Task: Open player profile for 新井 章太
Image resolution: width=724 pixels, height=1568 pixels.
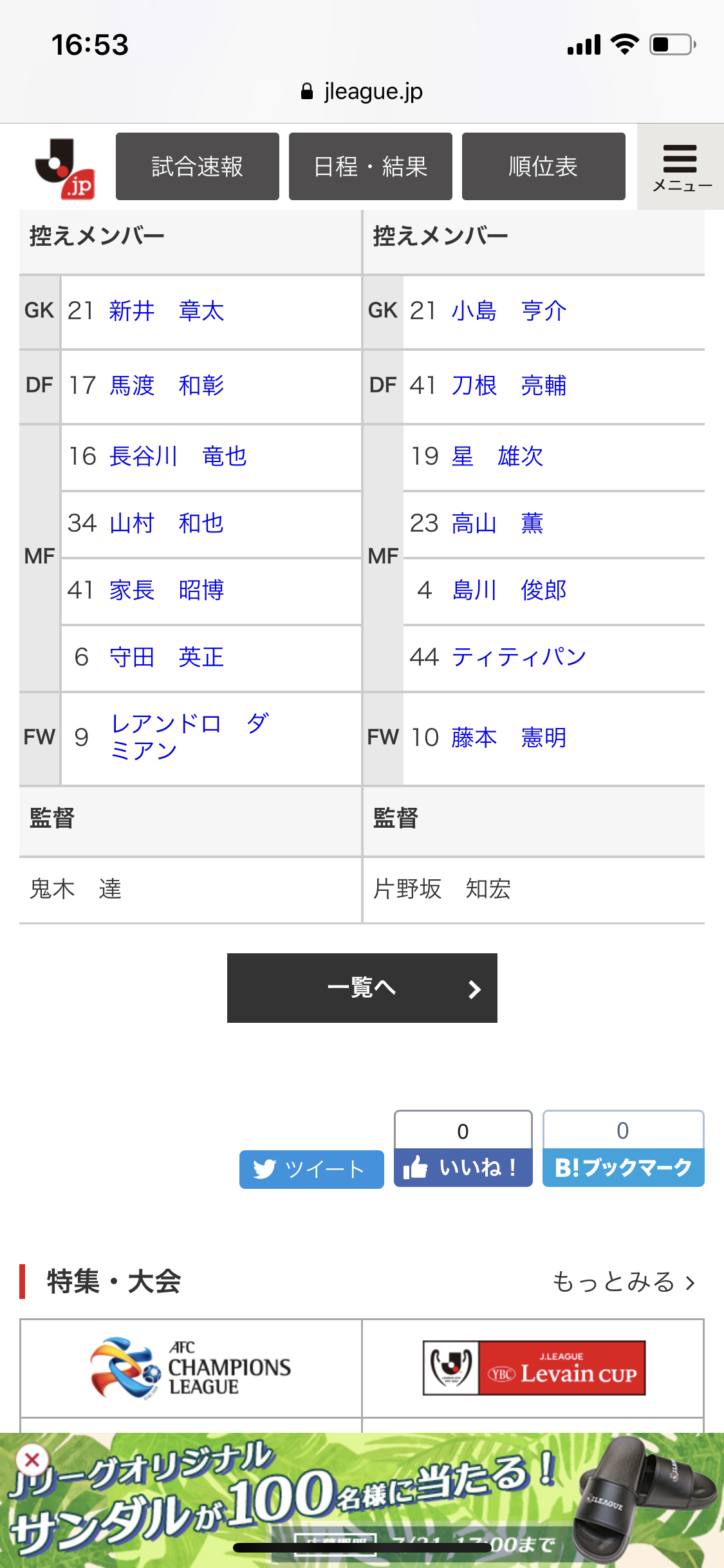Action: 167,312
